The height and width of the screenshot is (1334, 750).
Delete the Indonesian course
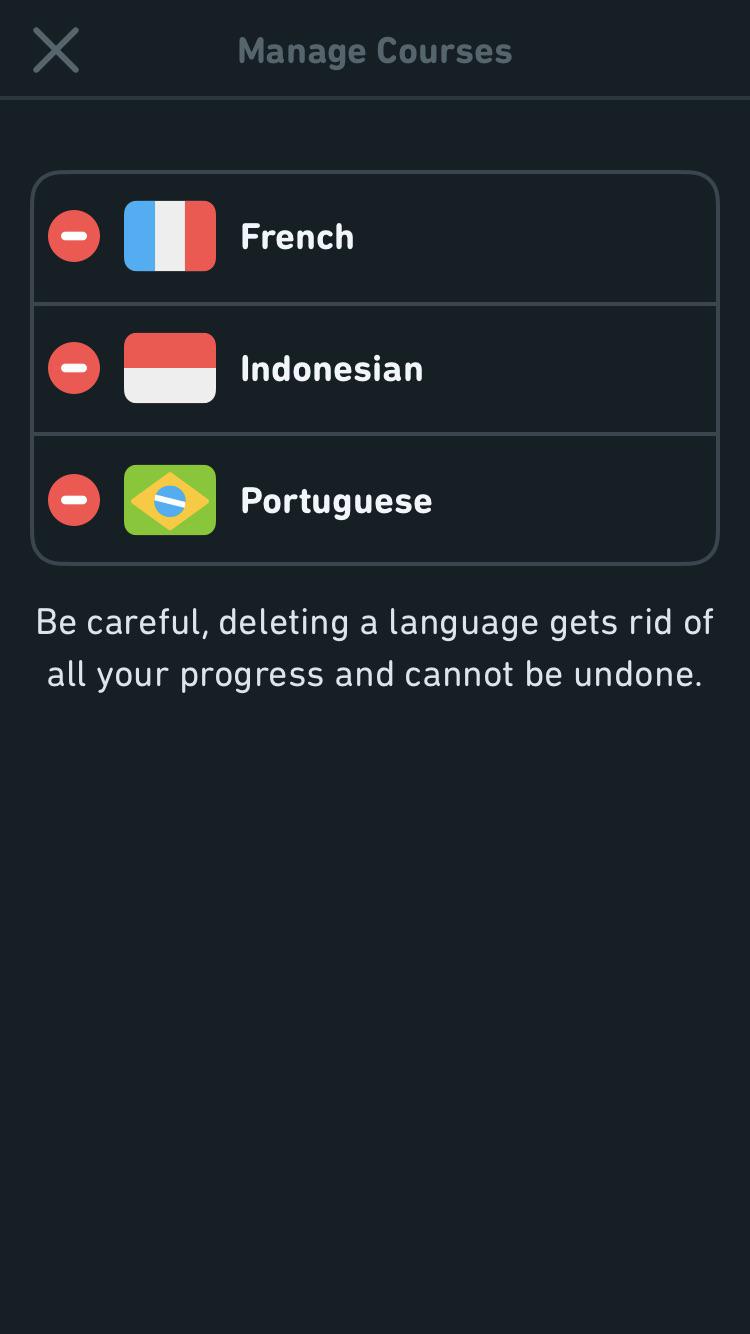74,368
